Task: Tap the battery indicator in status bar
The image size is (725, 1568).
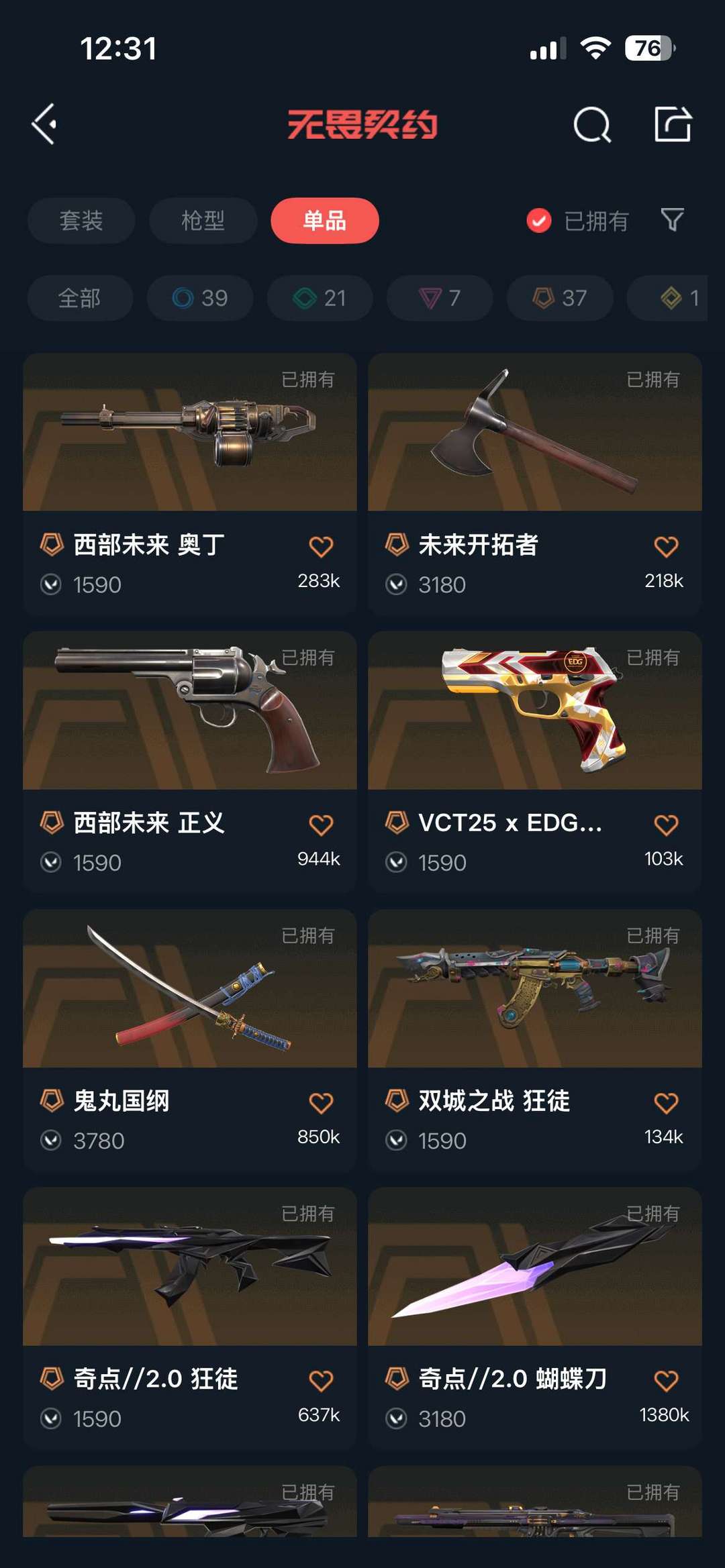Action: pyautogui.click(x=646, y=48)
